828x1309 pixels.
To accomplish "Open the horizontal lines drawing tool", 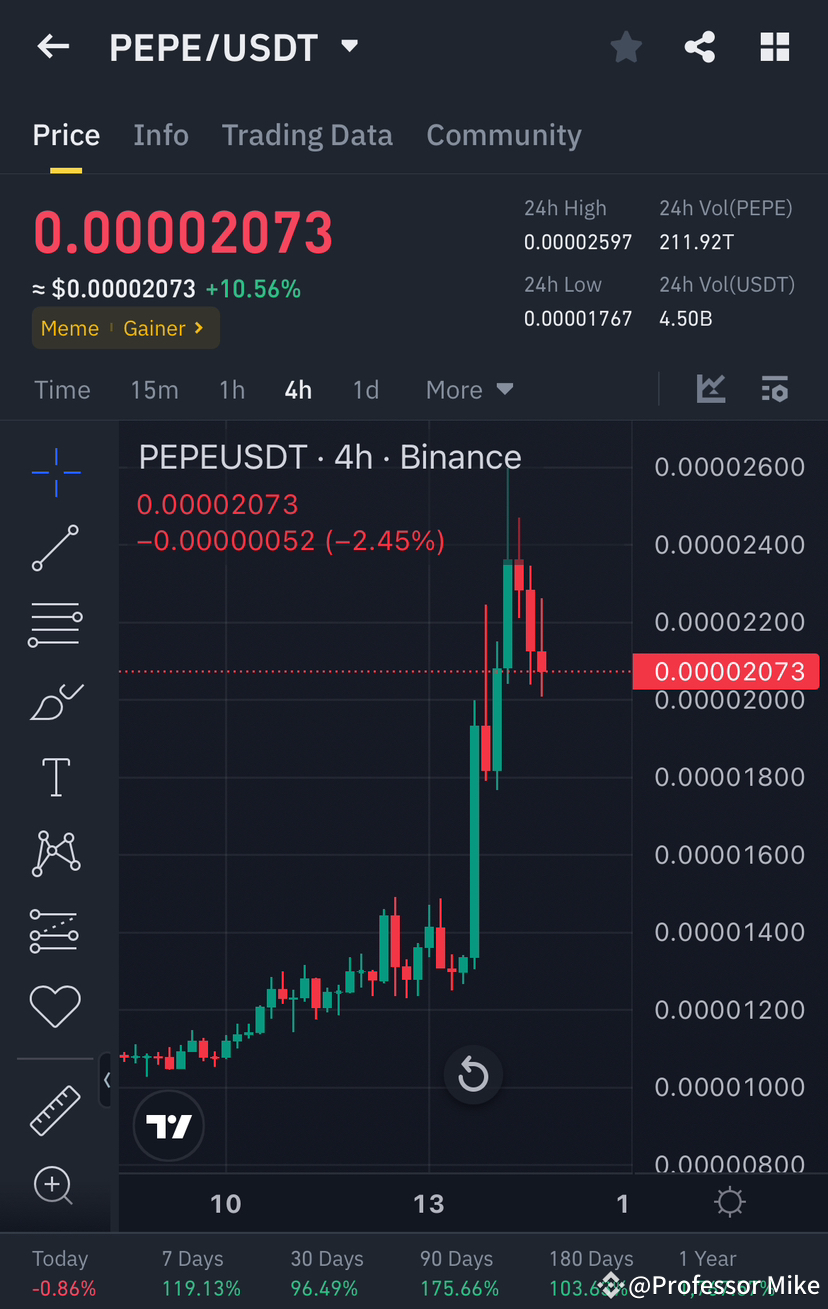I will pos(55,624).
